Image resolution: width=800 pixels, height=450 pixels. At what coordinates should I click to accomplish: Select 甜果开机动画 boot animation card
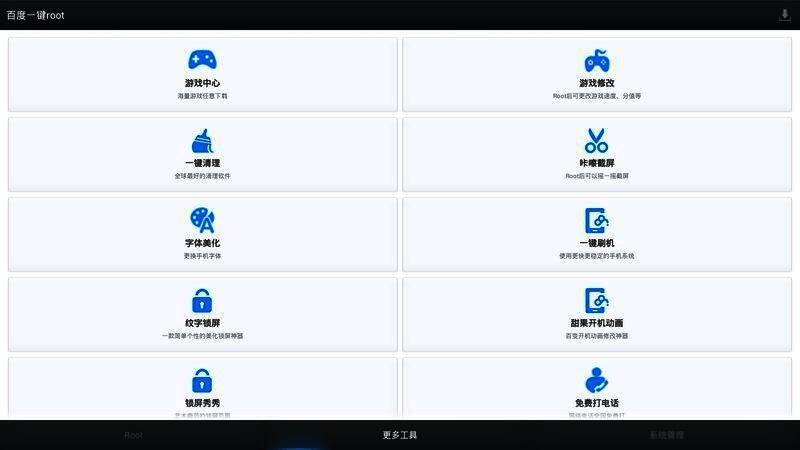point(597,314)
